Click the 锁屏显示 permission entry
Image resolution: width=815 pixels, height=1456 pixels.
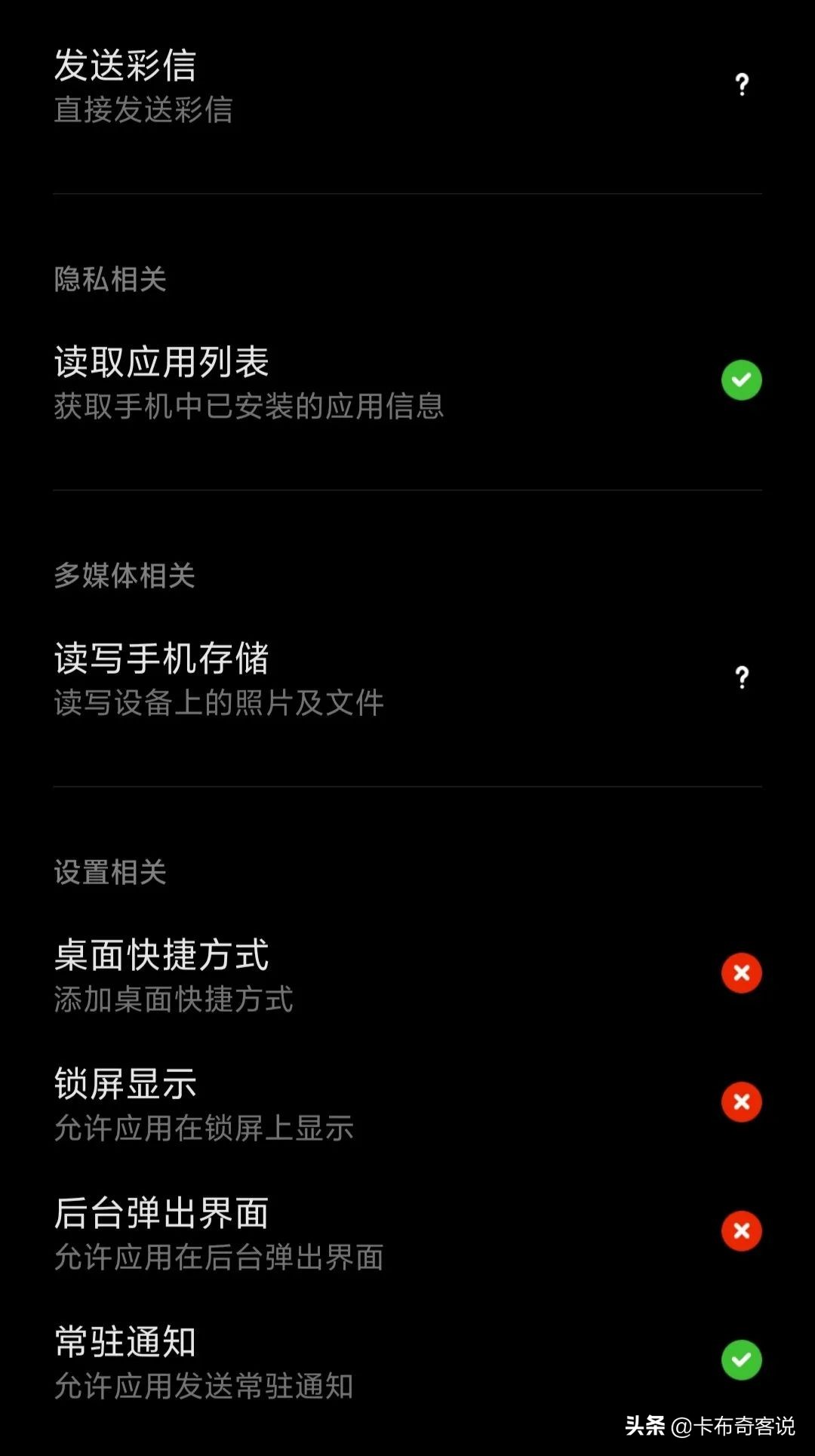click(302, 1103)
